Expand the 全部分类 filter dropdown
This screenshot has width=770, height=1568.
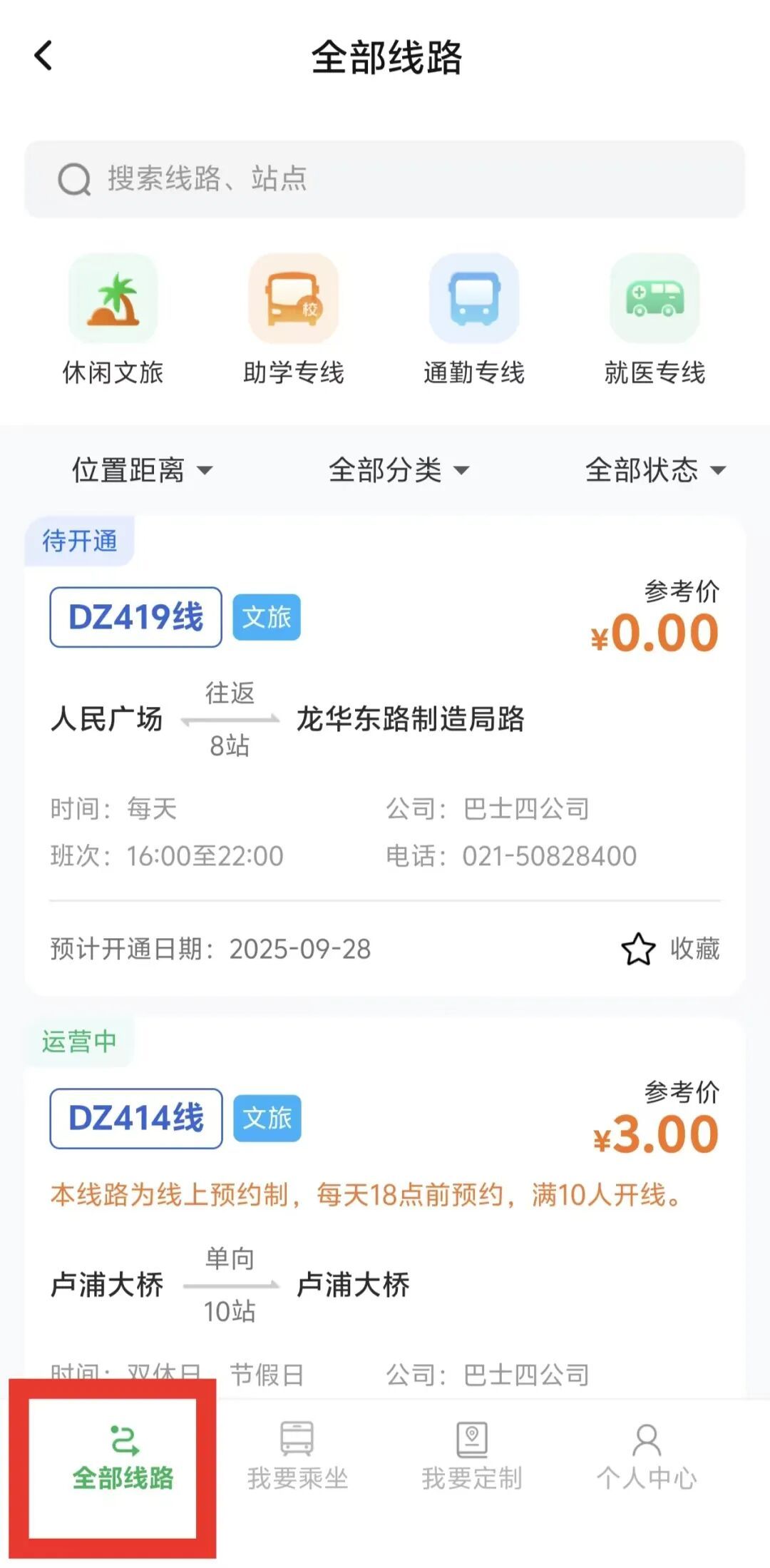pos(399,470)
